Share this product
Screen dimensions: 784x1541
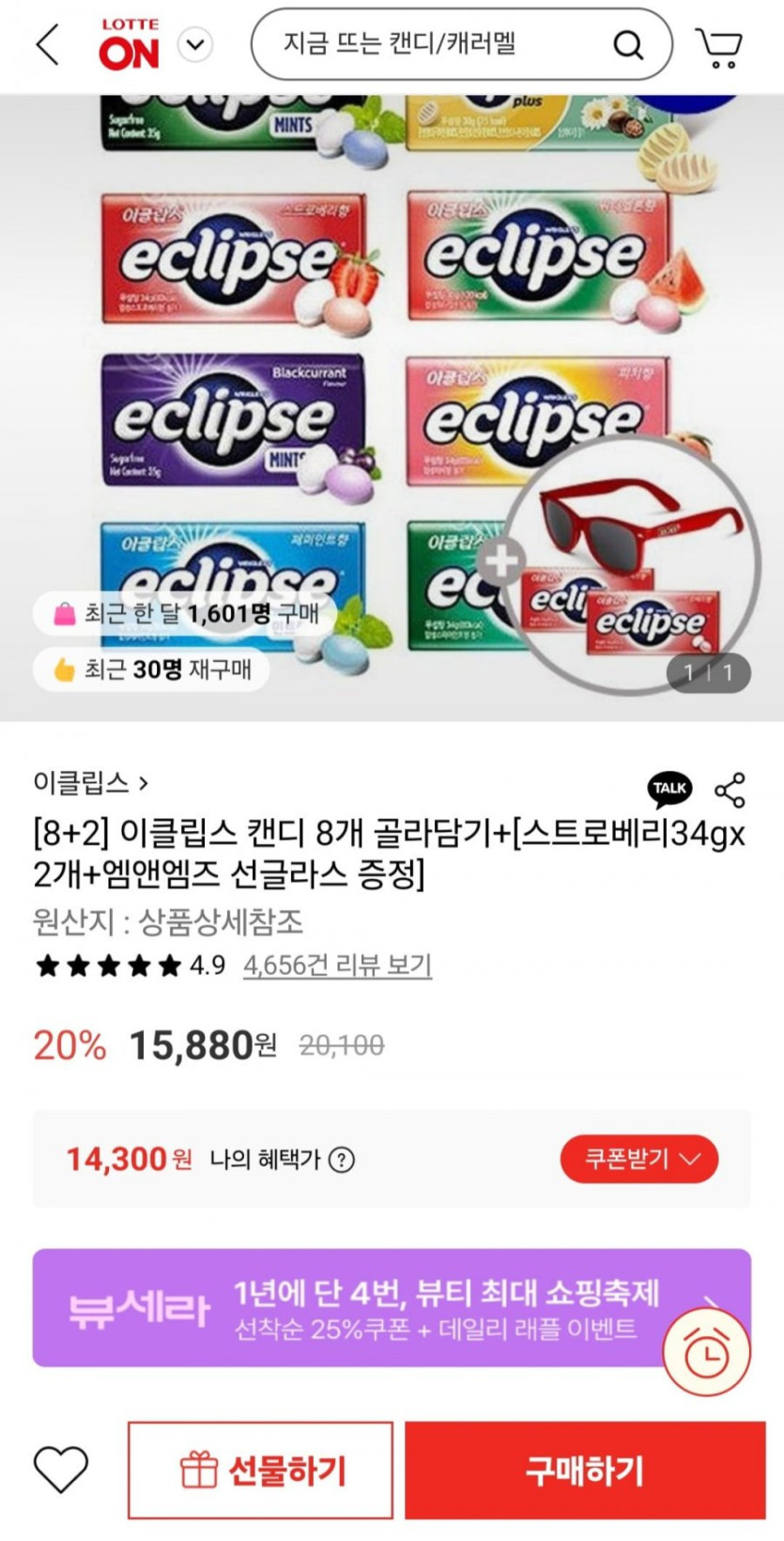[730, 790]
